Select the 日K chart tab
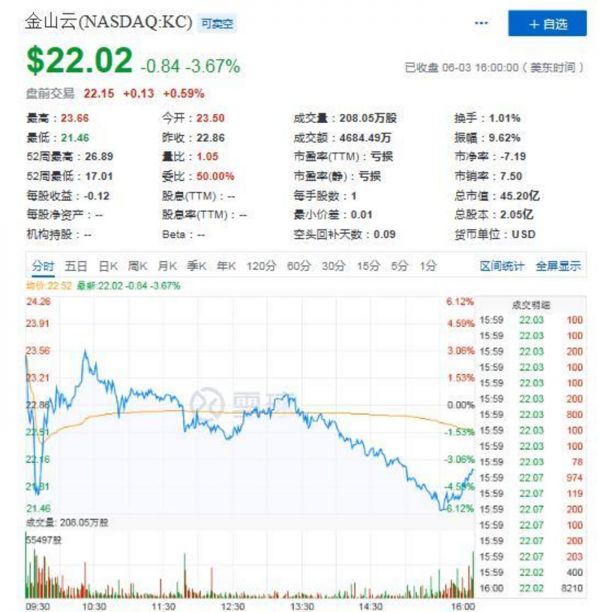Screen dimensions: 600x612 click(x=108, y=265)
